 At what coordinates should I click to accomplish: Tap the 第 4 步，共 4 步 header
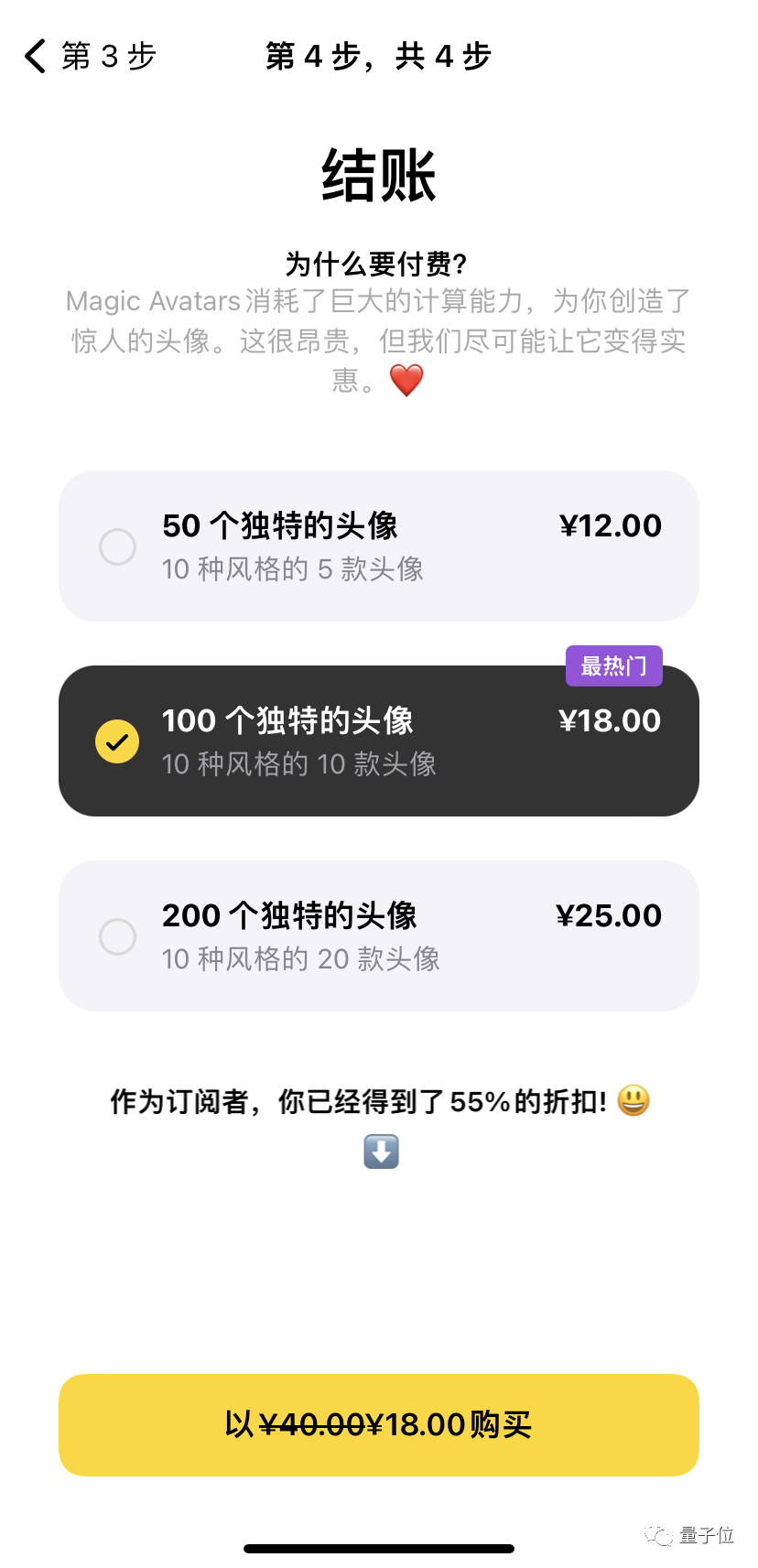[378, 57]
